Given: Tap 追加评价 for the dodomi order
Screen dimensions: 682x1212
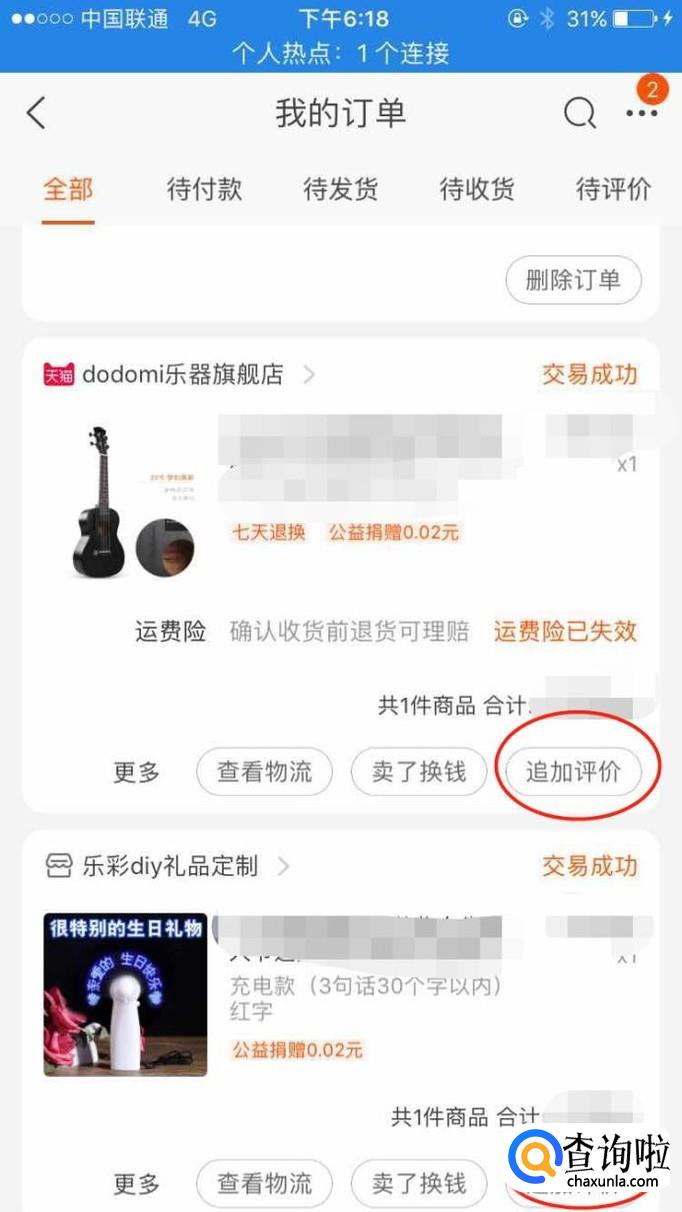Looking at the screenshot, I should 573,772.
